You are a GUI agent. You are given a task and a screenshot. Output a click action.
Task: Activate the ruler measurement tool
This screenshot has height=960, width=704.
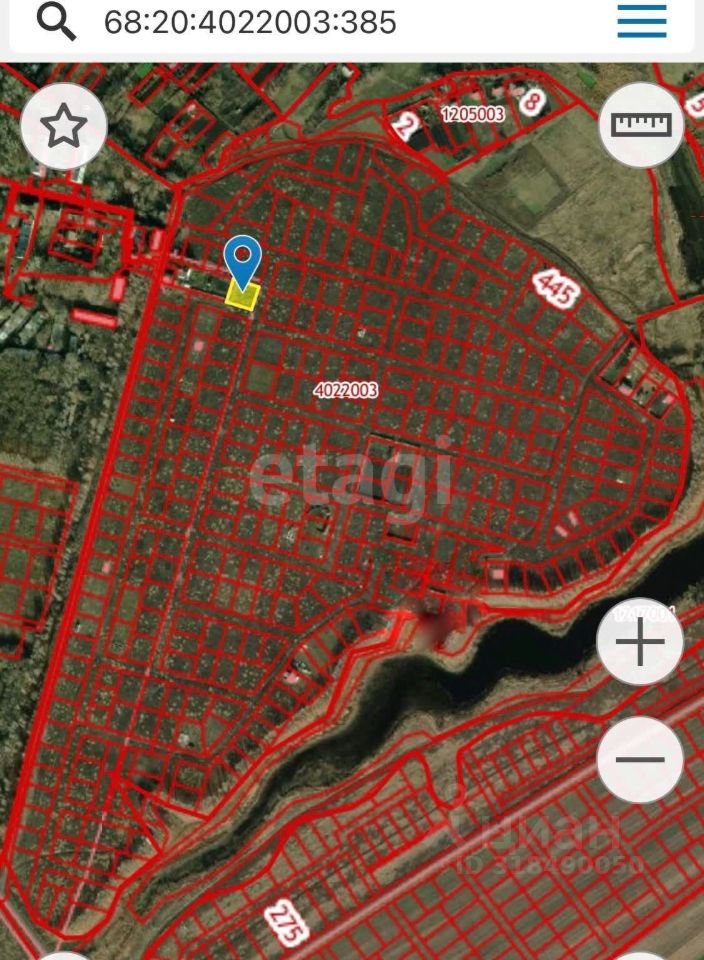[641, 124]
